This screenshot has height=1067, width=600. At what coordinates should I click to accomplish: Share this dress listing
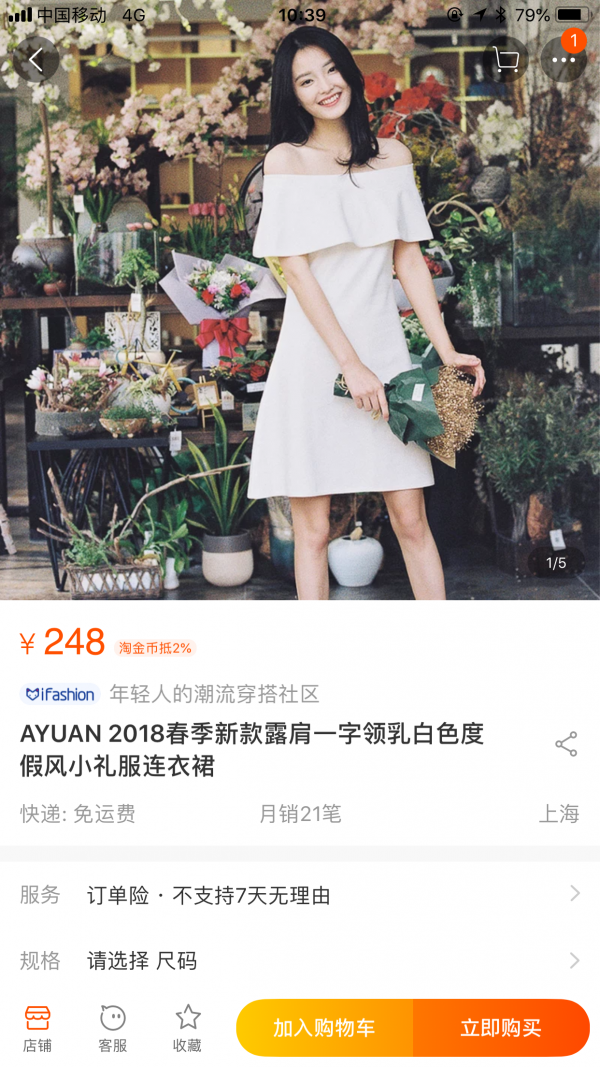pyautogui.click(x=566, y=744)
